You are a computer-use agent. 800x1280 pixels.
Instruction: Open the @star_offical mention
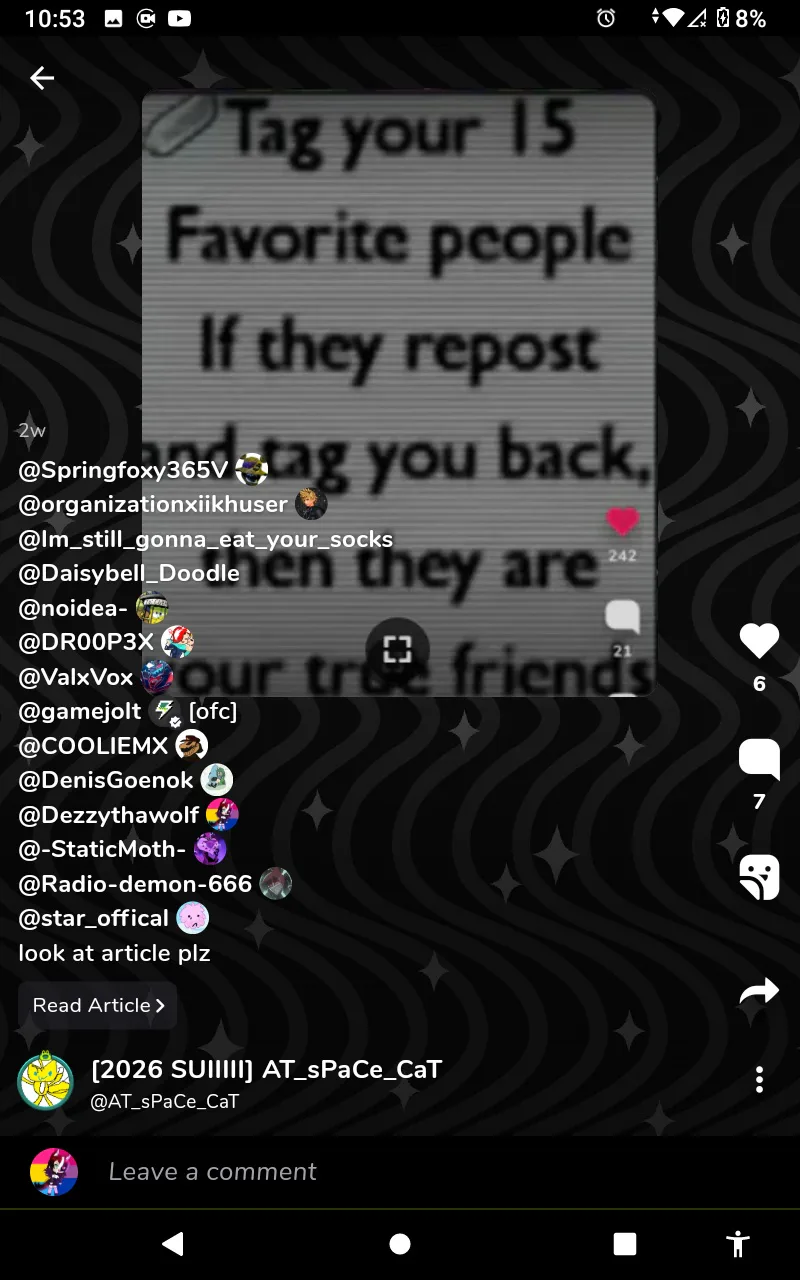tap(93, 918)
